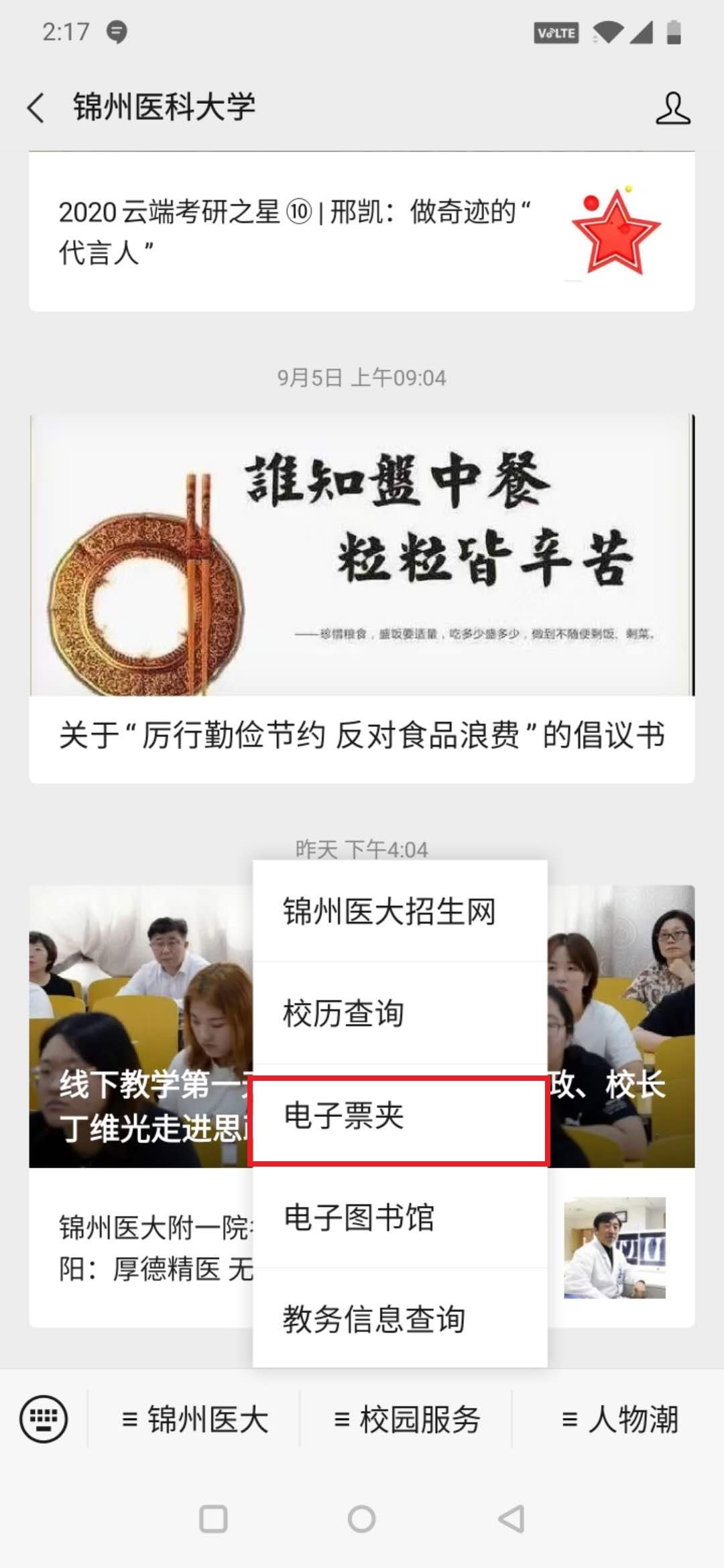724x1568 pixels.
Task: Go back from 锦州医科大学 chat
Action: pos(36,108)
